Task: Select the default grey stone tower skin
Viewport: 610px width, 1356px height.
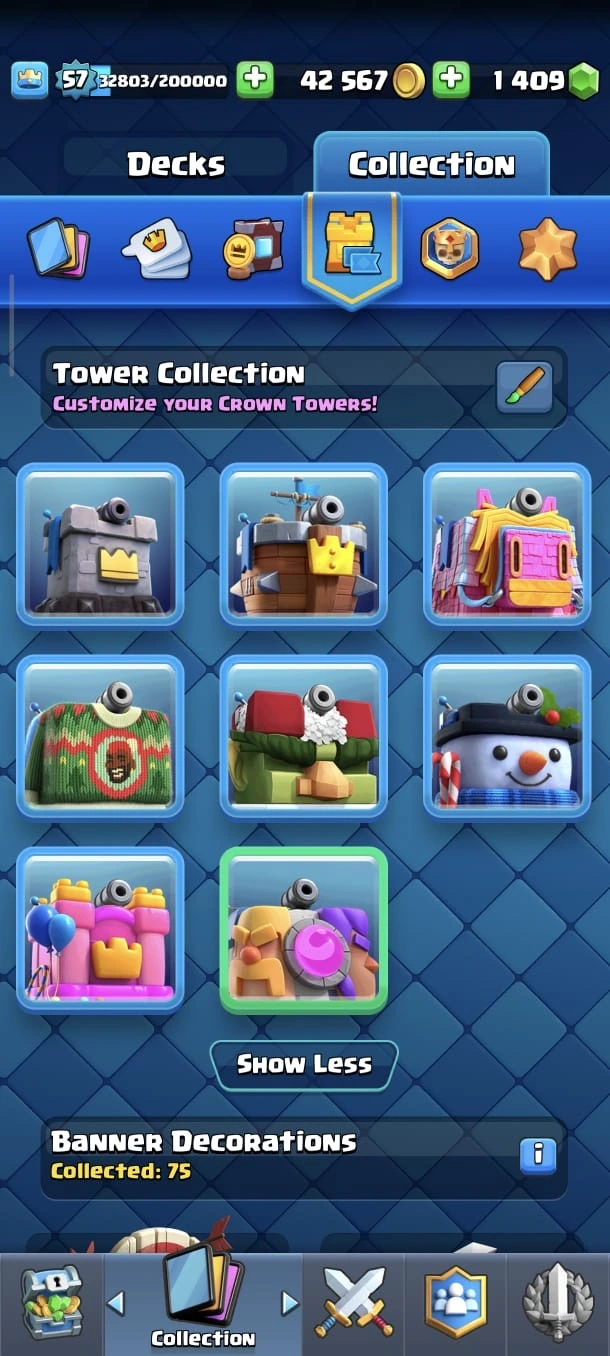Action: [100, 544]
